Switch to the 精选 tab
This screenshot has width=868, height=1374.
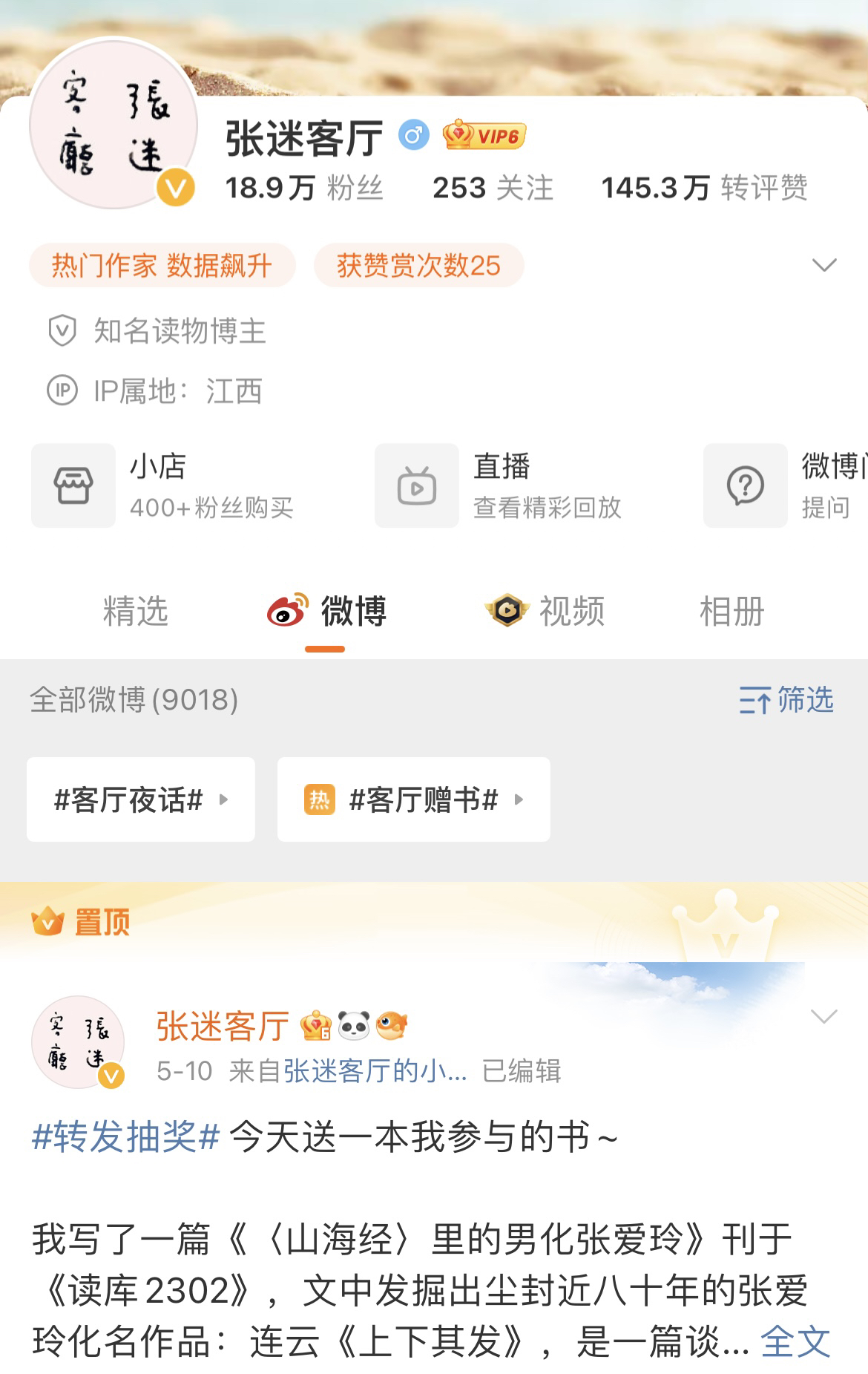(x=135, y=612)
